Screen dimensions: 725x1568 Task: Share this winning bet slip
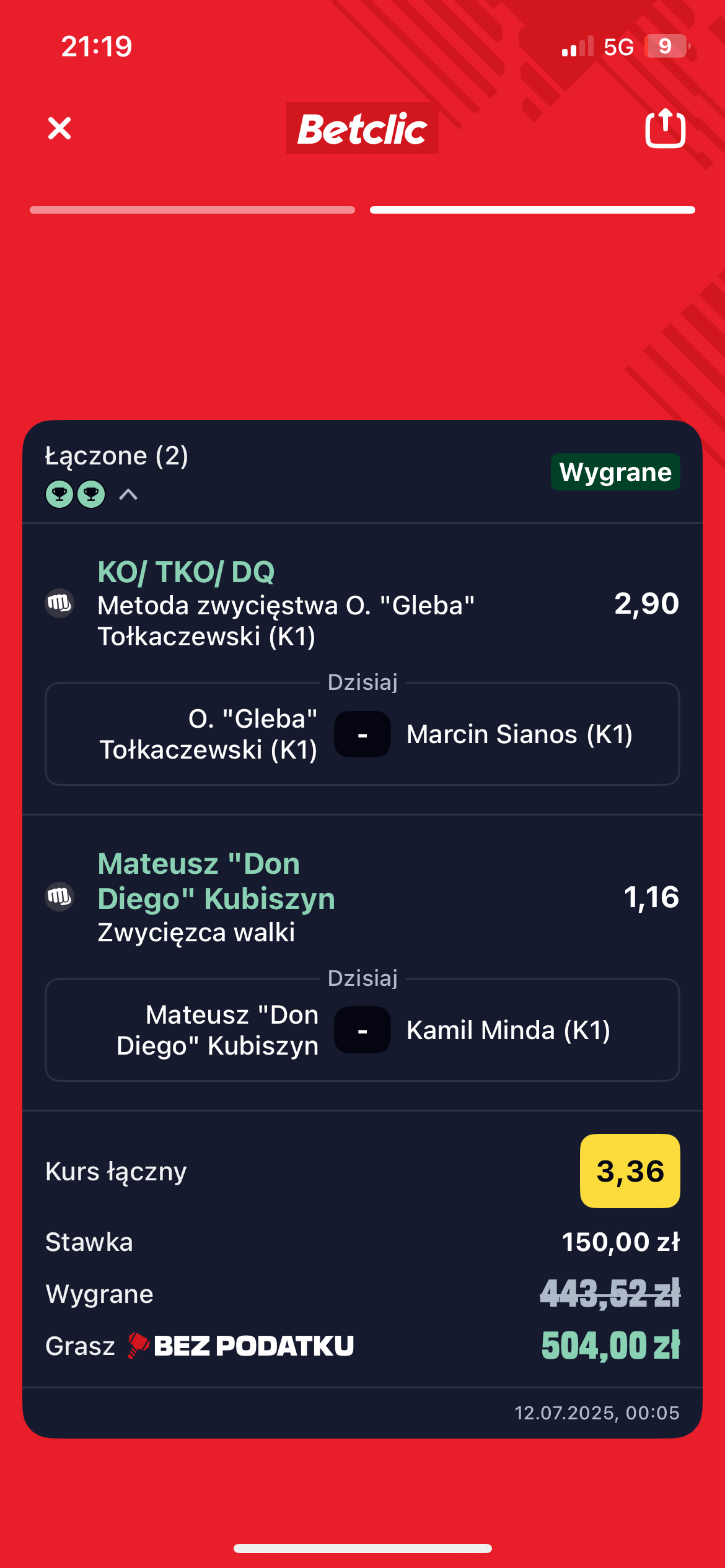[x=665, y=128]
